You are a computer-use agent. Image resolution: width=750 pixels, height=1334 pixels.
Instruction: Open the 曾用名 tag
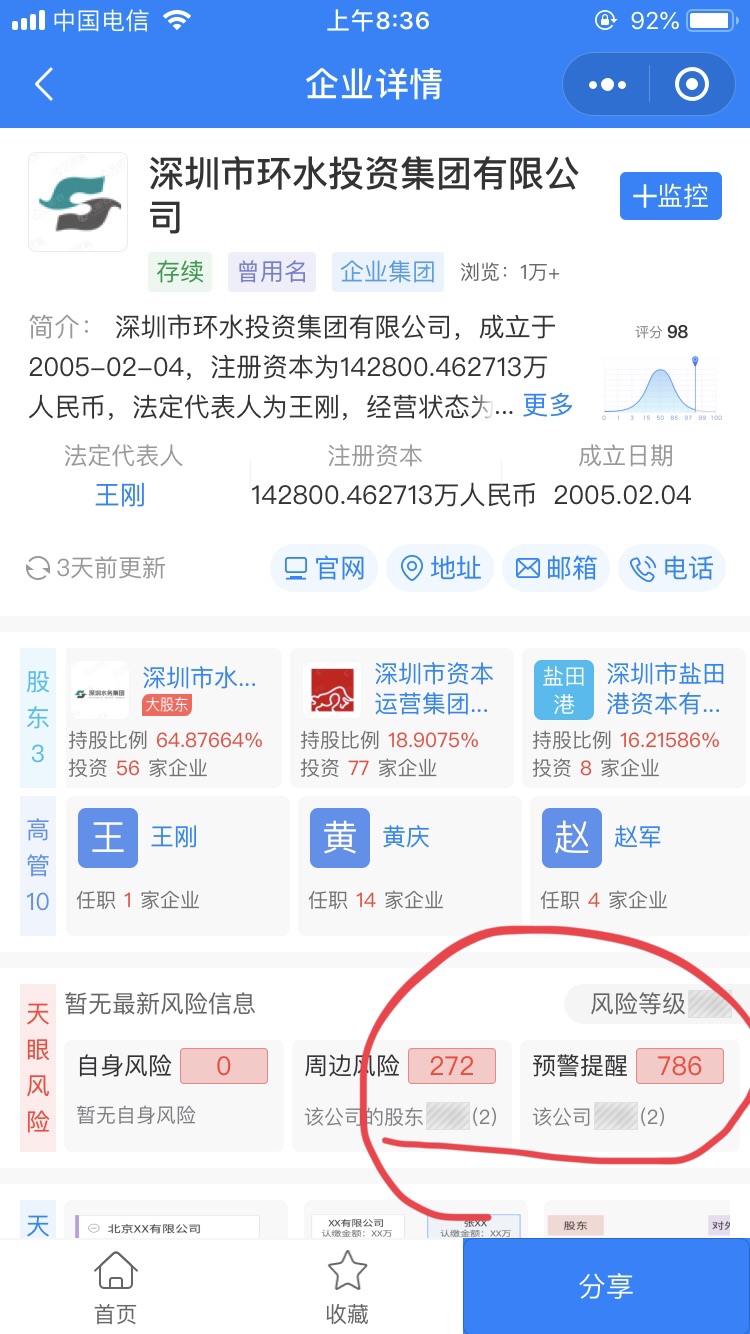(271, 271)
